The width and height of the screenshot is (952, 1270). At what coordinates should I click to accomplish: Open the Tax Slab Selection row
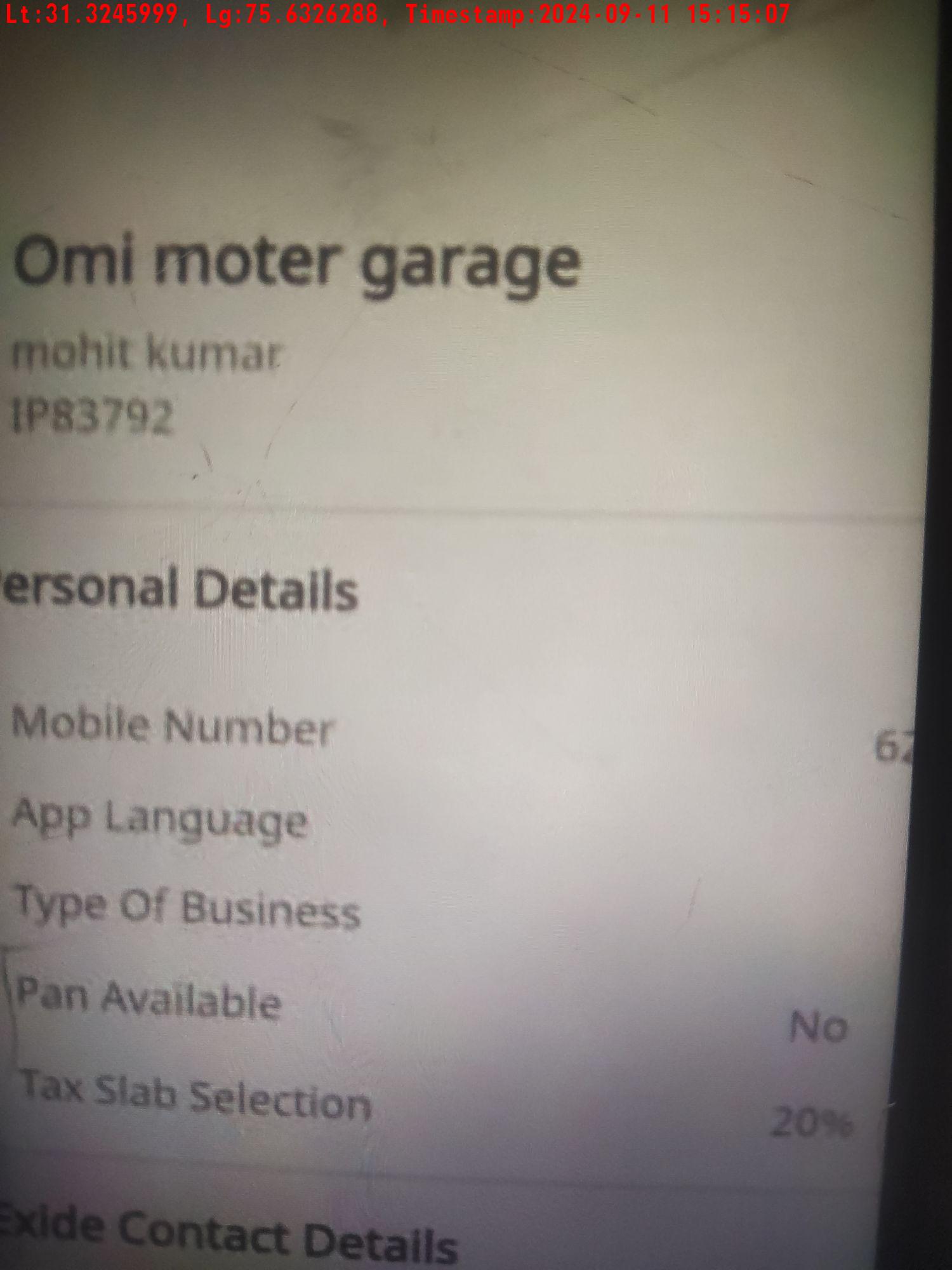pyautogui.click(x=195, y=1097)
